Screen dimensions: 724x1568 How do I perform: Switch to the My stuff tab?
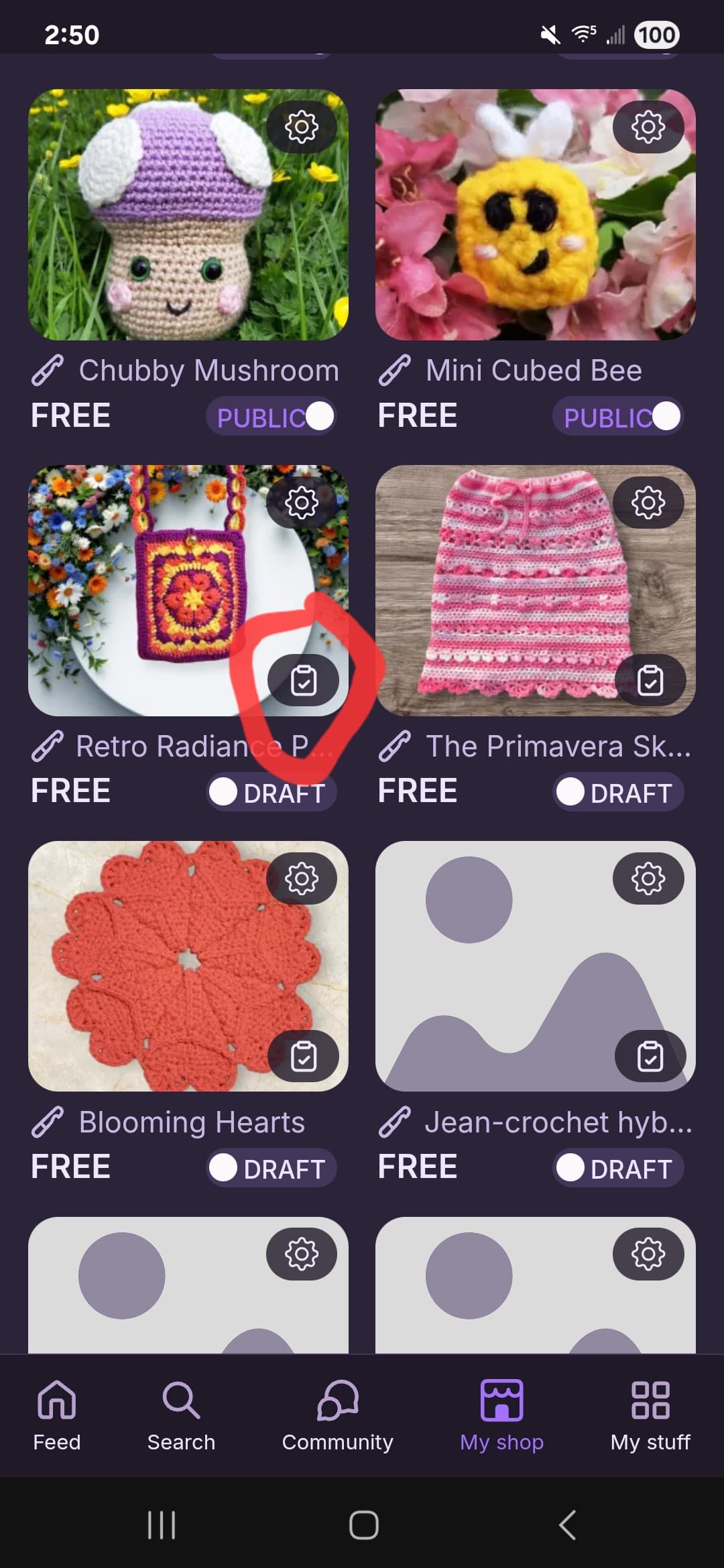point(650,1415)
